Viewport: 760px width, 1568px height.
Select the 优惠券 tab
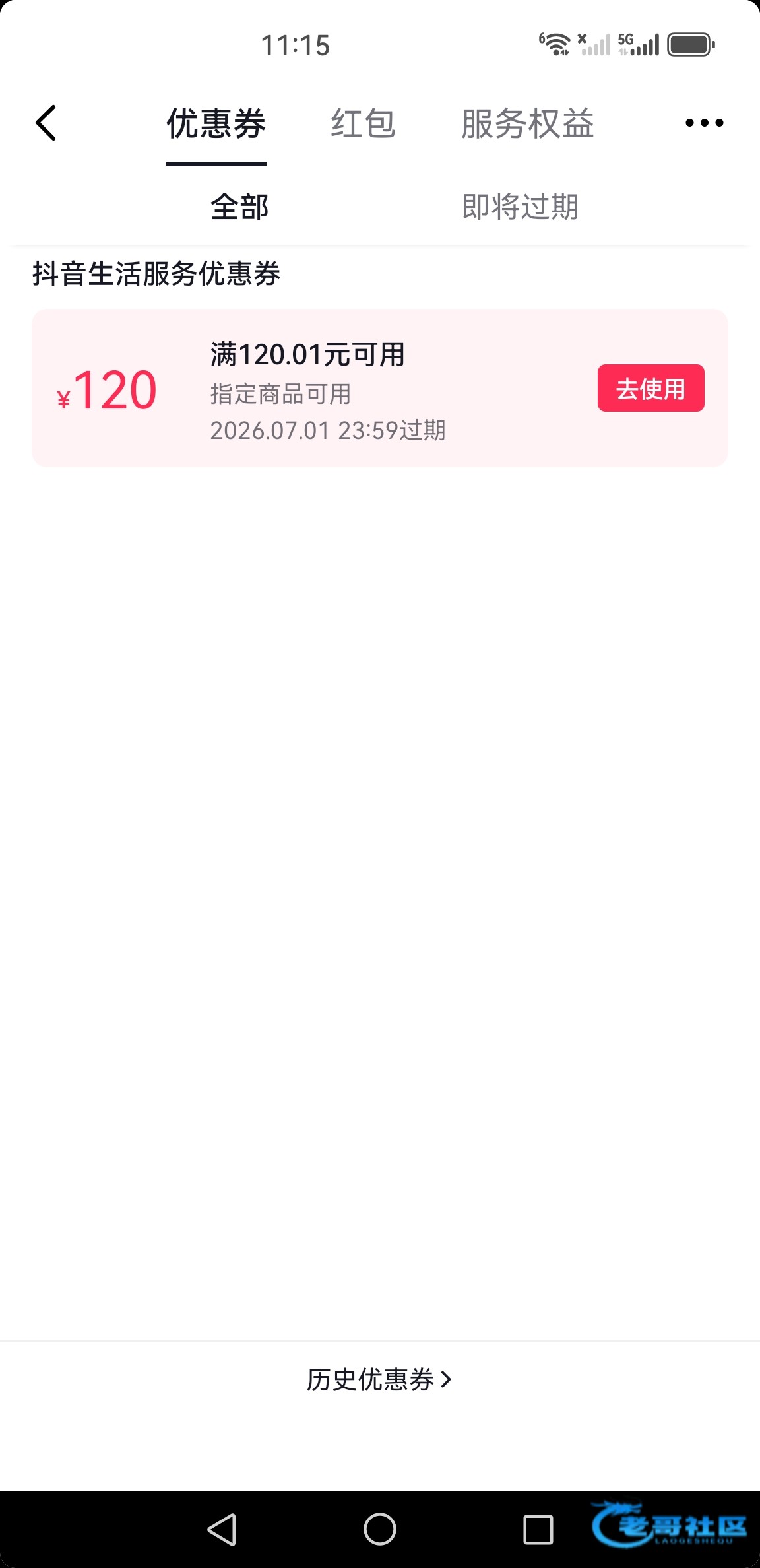[216, 124]
